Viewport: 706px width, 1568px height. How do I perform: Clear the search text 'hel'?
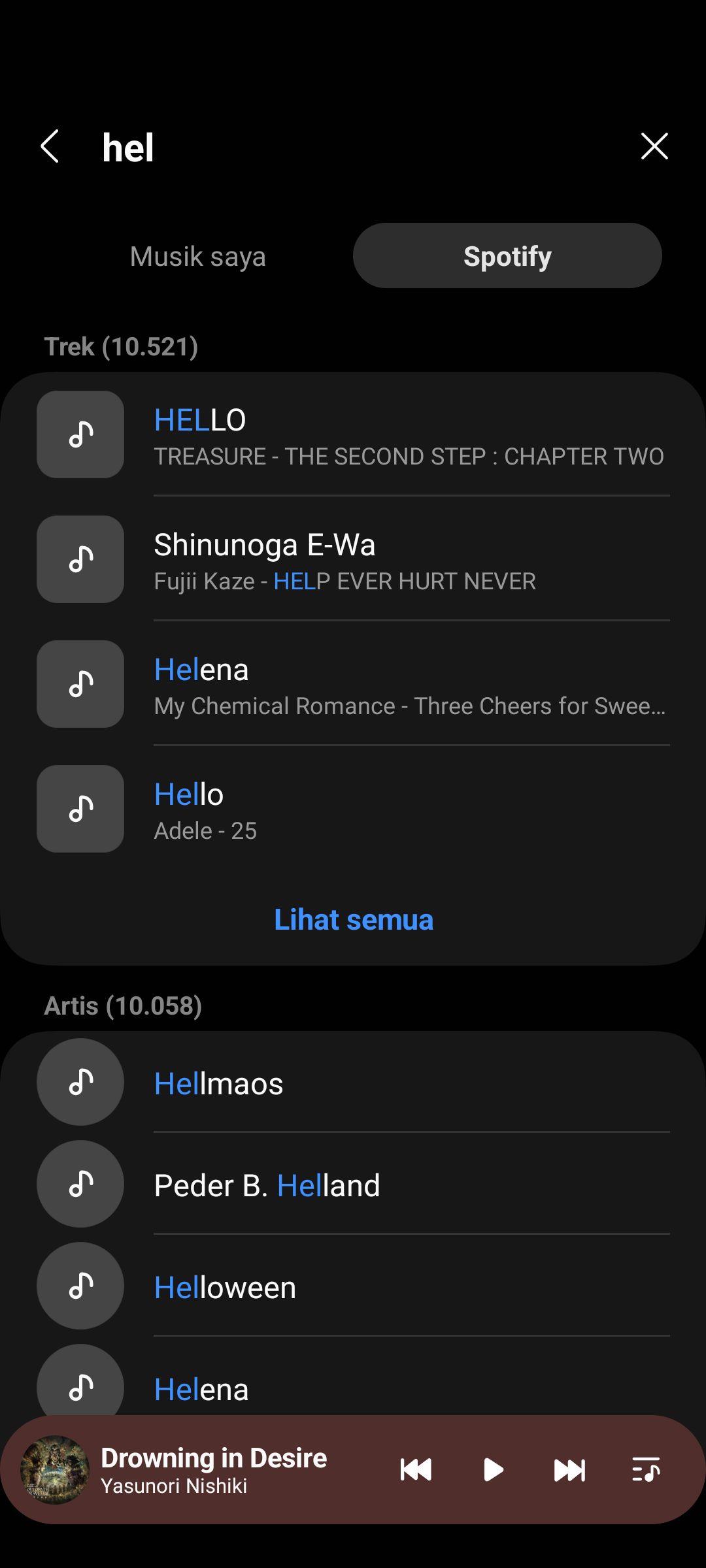[x=654, y=146]
